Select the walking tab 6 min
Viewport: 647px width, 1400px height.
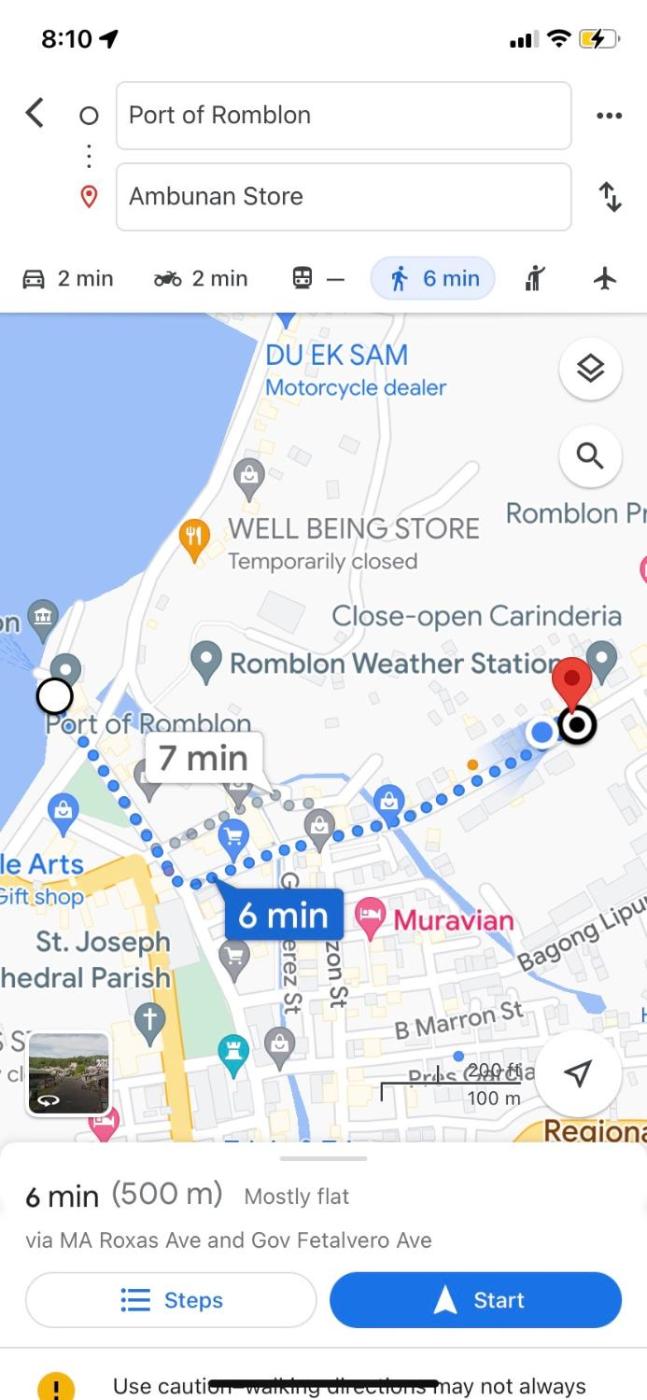click(x=434, y=279)
